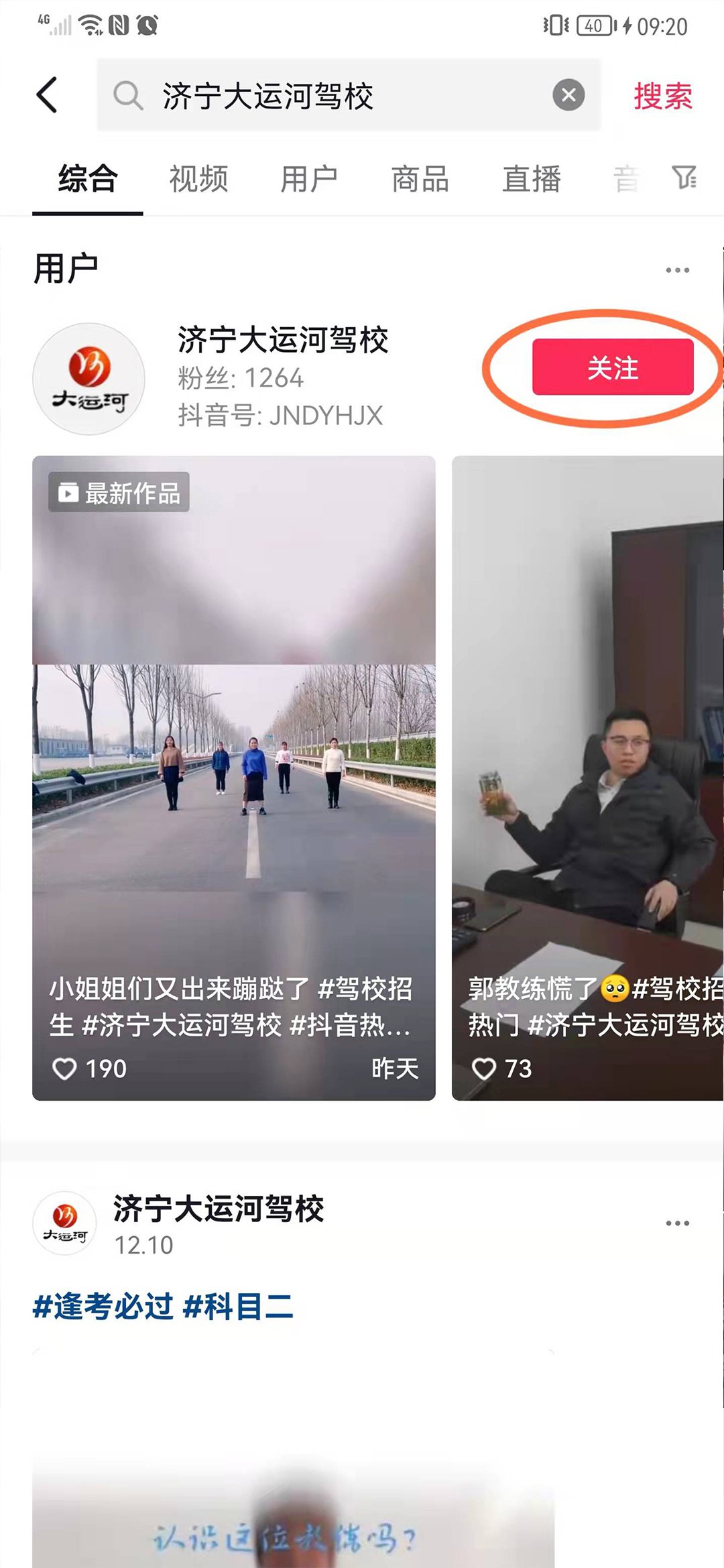Tap the back arrow to return
Viewport: 724px width, 1568px height.
pyautogui.click(x=47, y=95)
